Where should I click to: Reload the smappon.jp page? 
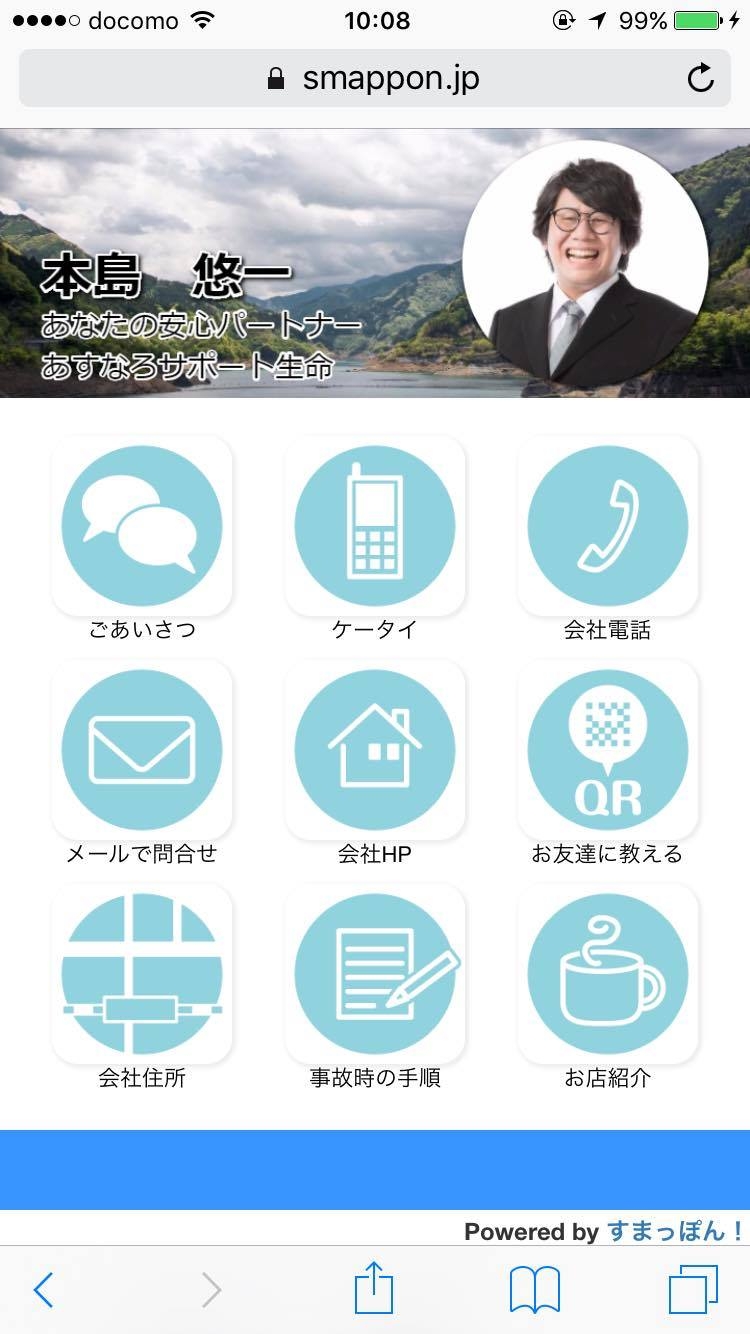tap(701, 79)
